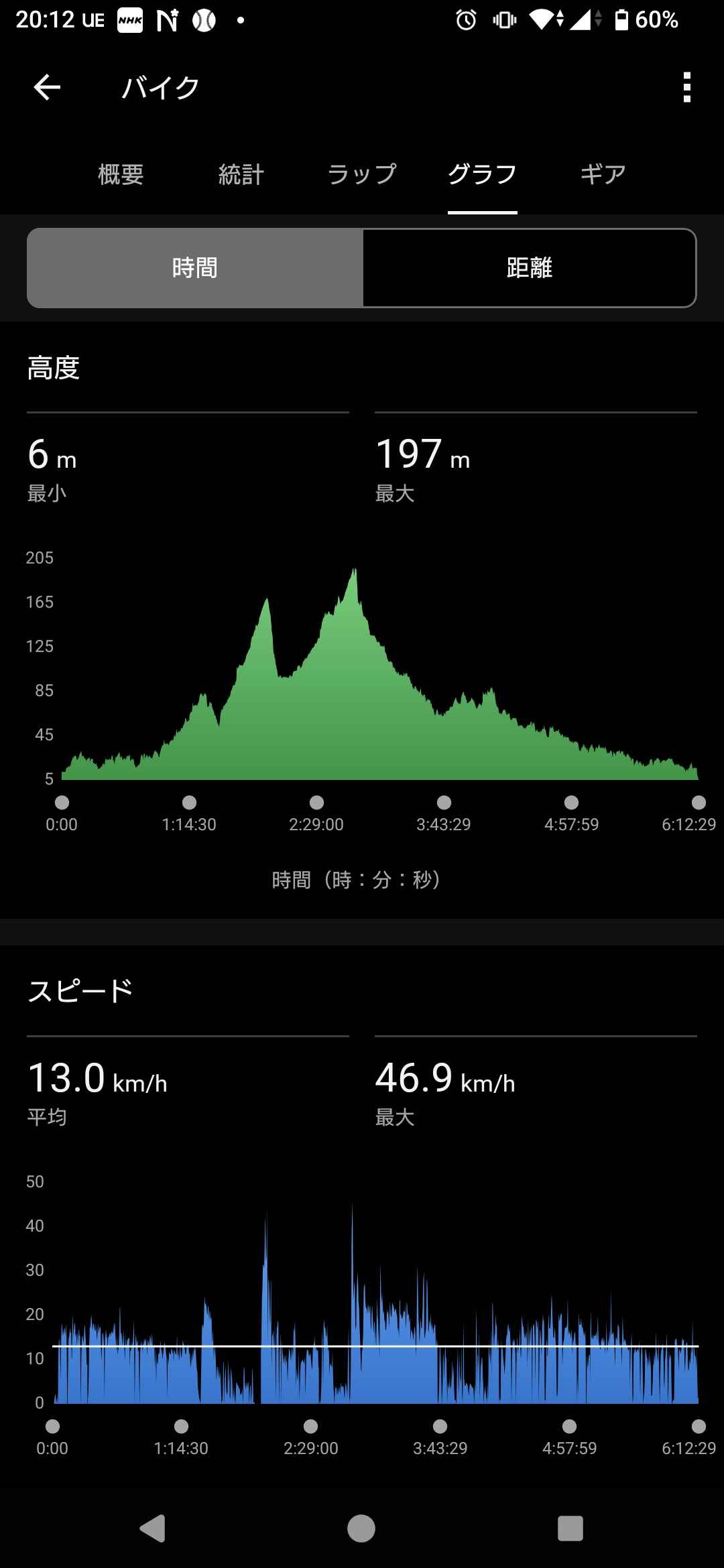Switch to the 概要 tab
Viewport: 724px width, 1568px height.
(121, 174)
